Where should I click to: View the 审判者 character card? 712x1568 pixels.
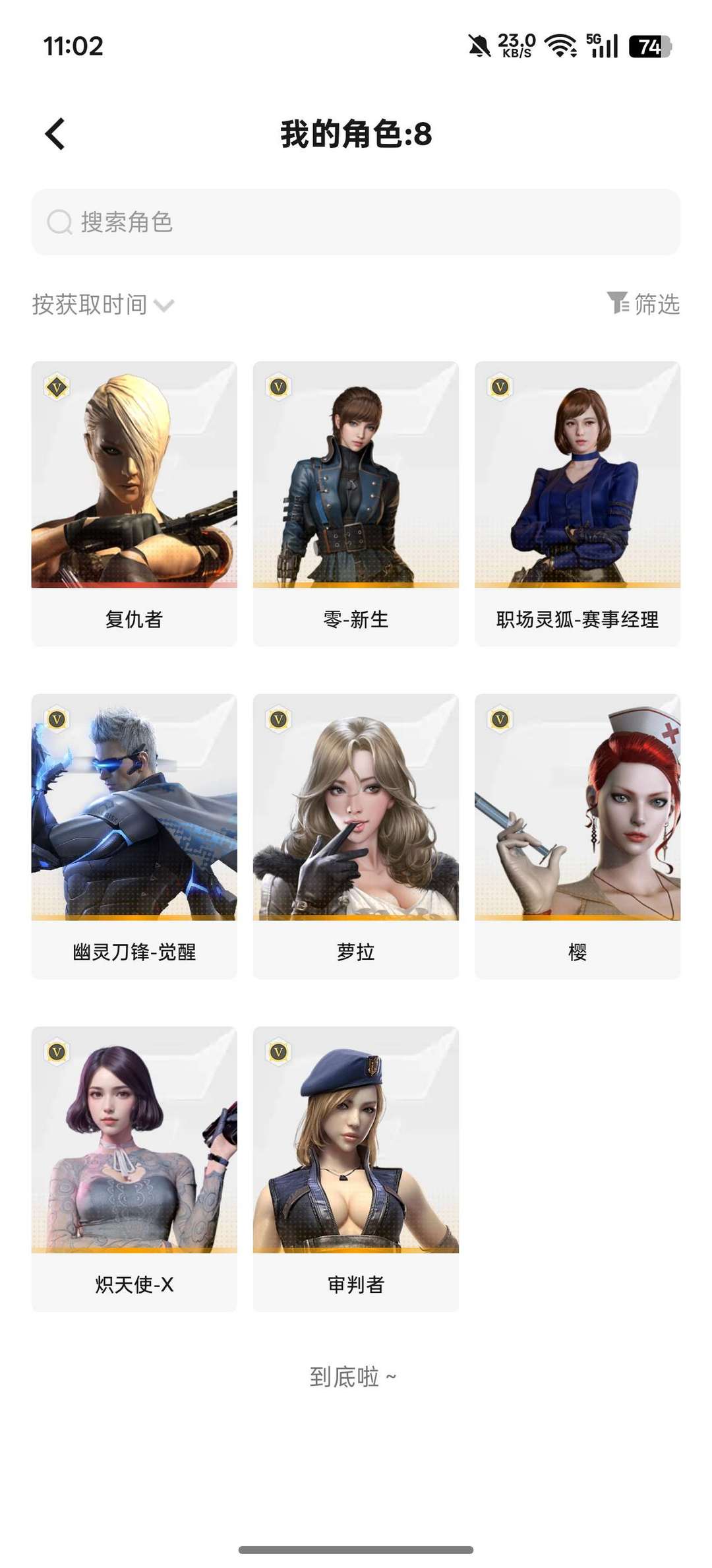[x=356, y=1169]
